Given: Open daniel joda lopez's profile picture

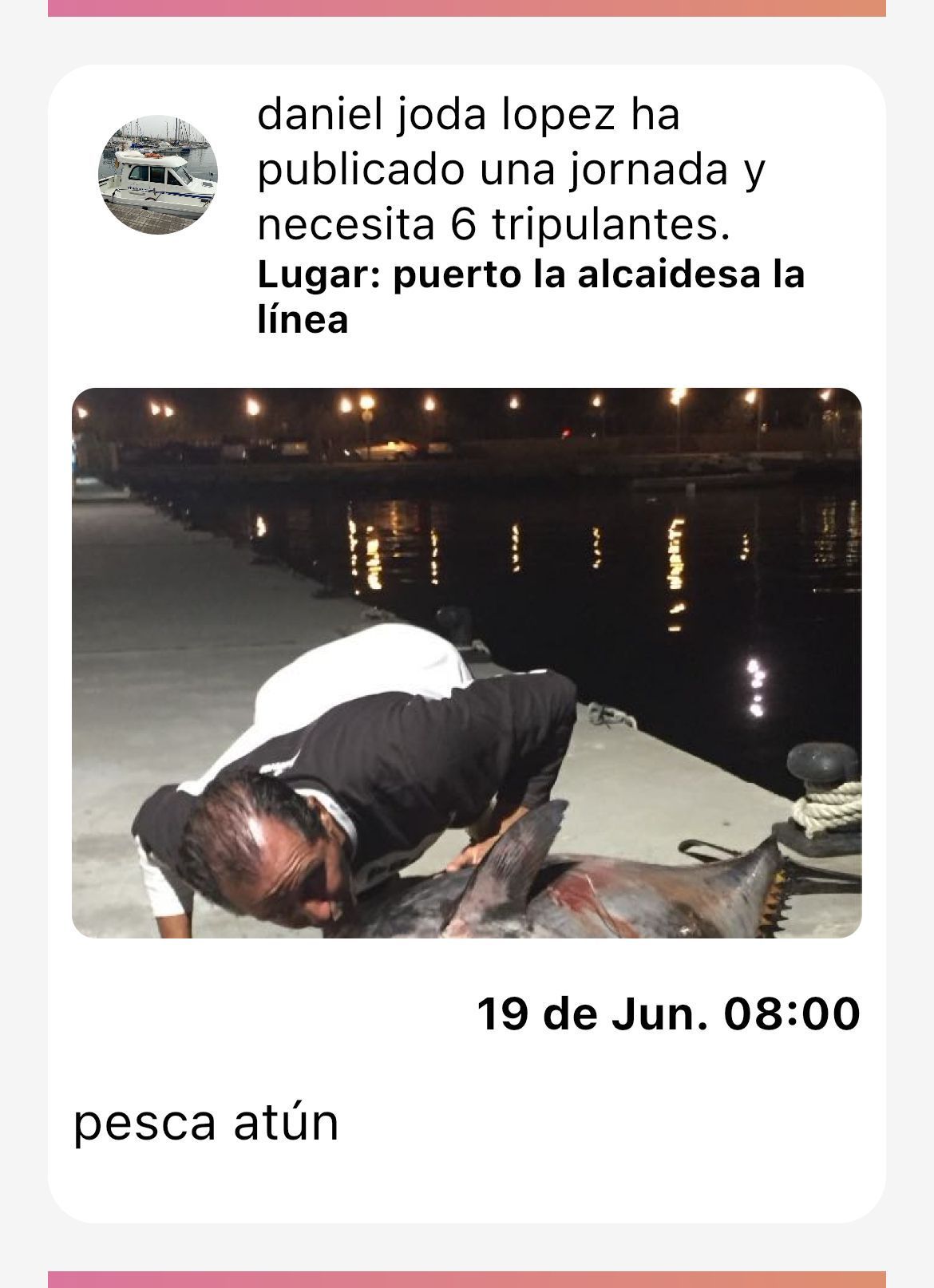Looking at the screenshot, I should coord(158,175).
